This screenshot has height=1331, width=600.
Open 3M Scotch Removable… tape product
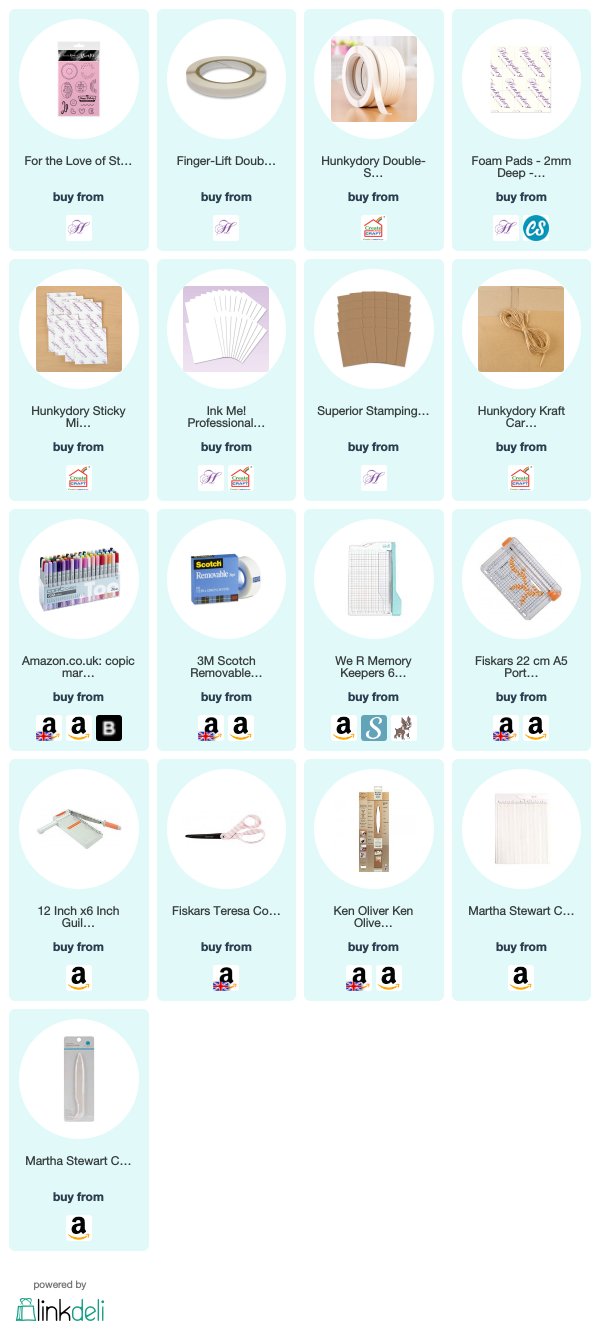[226, 630]
